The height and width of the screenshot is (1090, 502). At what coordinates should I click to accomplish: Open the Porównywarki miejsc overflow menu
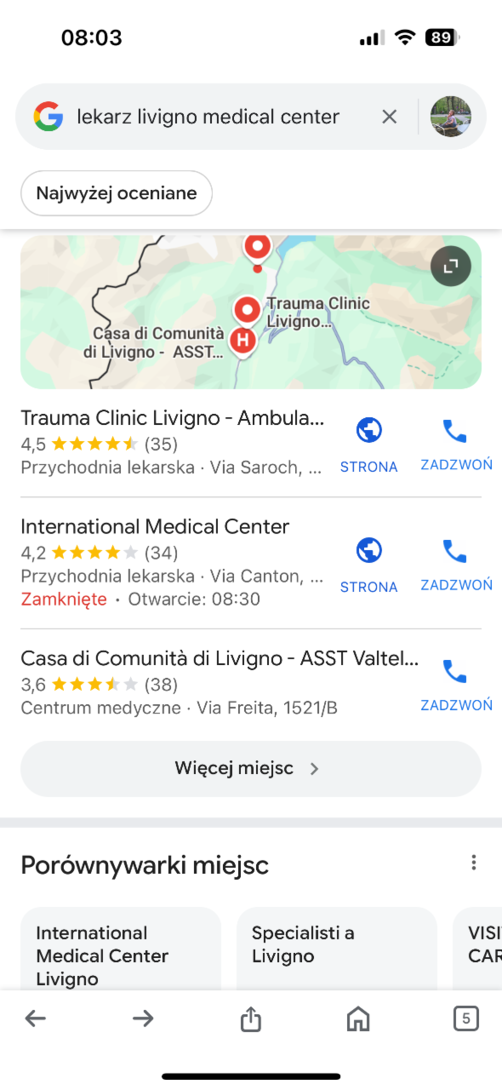coord(473,863)
